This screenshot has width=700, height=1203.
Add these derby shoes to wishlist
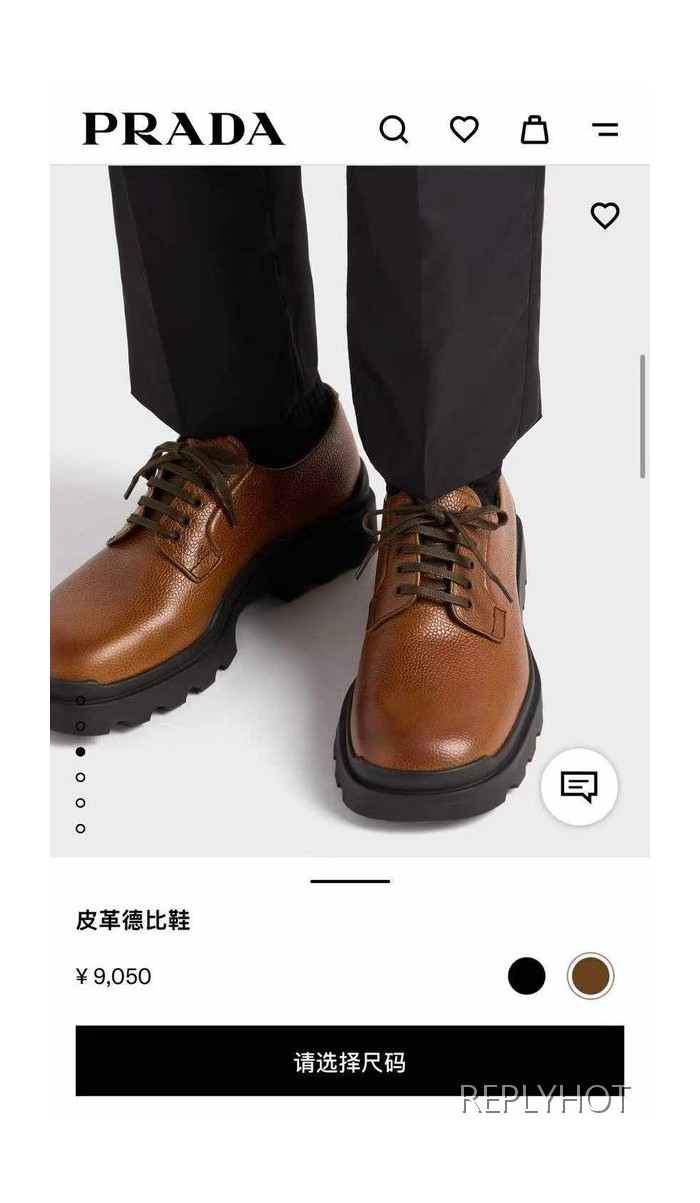point(605,215)
